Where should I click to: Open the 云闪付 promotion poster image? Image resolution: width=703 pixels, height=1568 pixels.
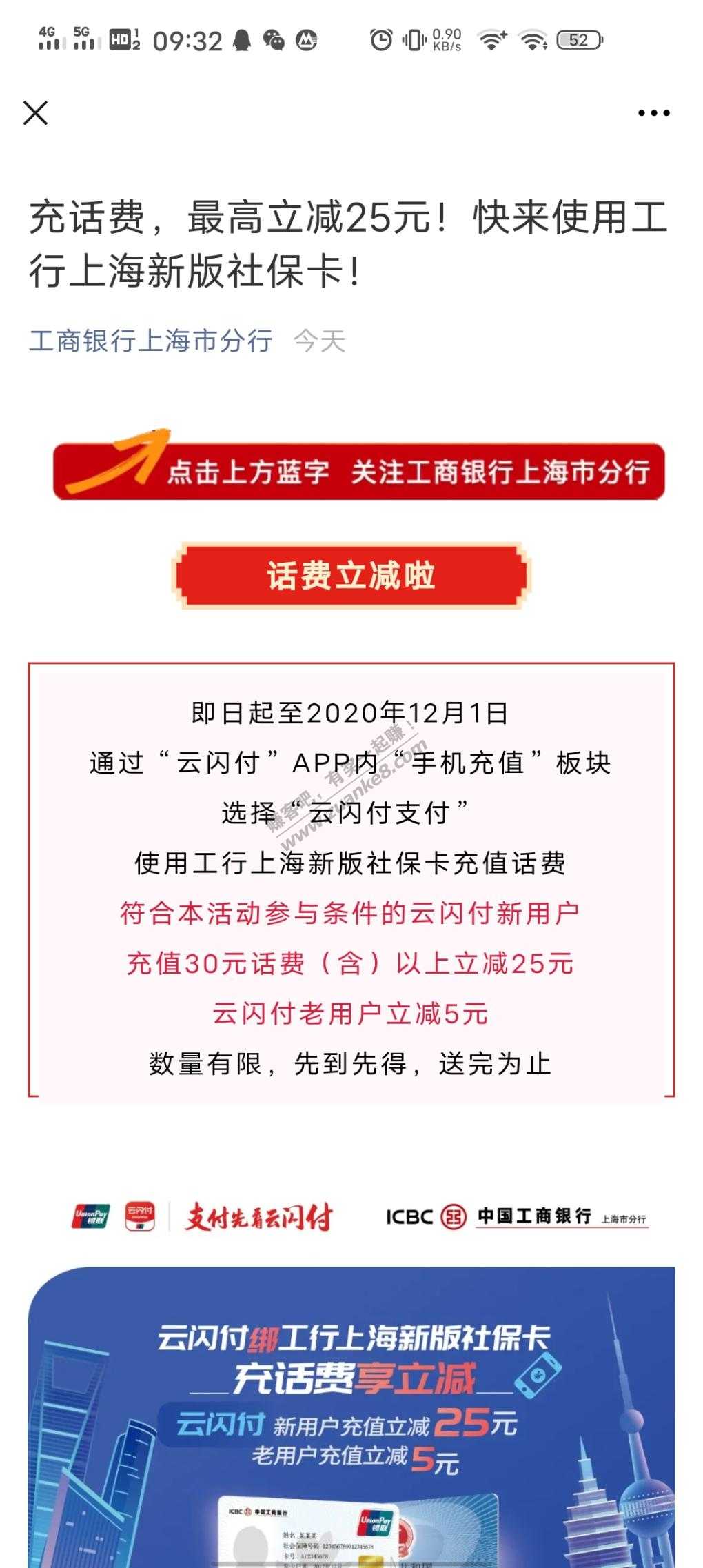point(351,1414)
